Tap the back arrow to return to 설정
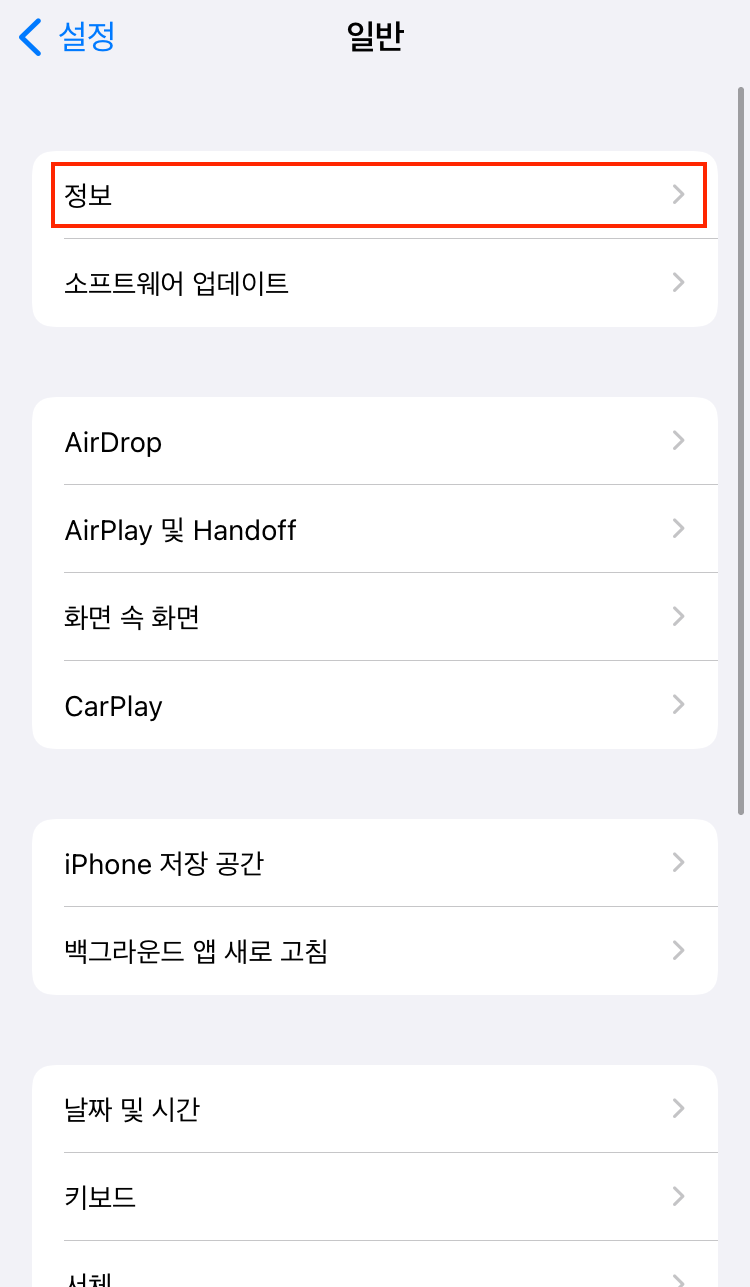 pyautogui.click(x=25, y=36)
